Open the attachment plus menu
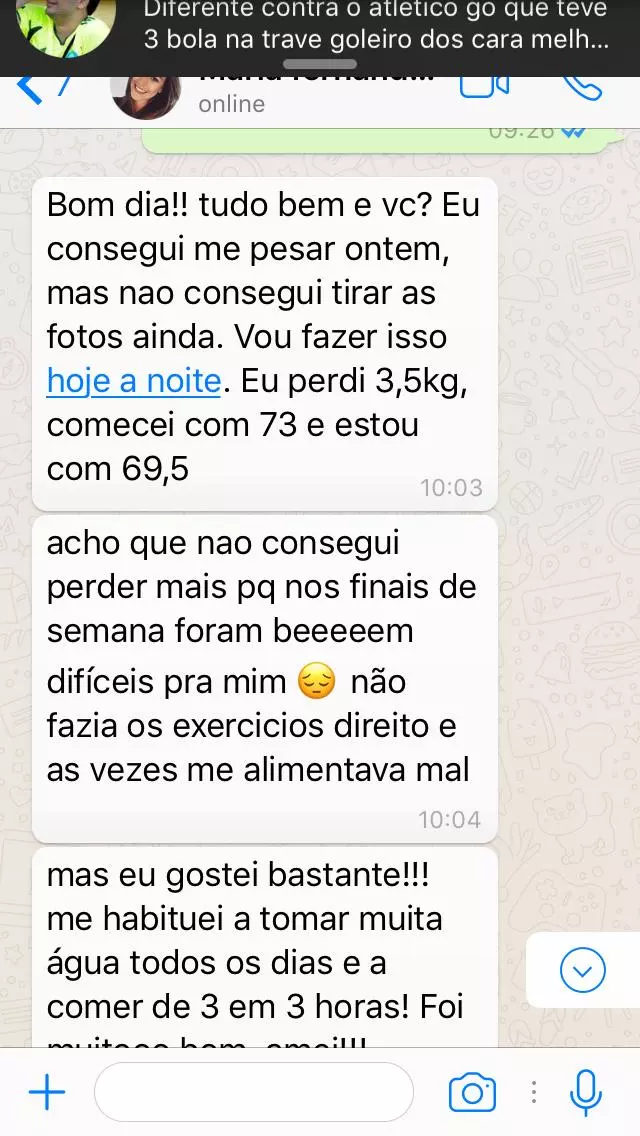The width and height of the screenshot is (640, 1136). click(46, 1092)
